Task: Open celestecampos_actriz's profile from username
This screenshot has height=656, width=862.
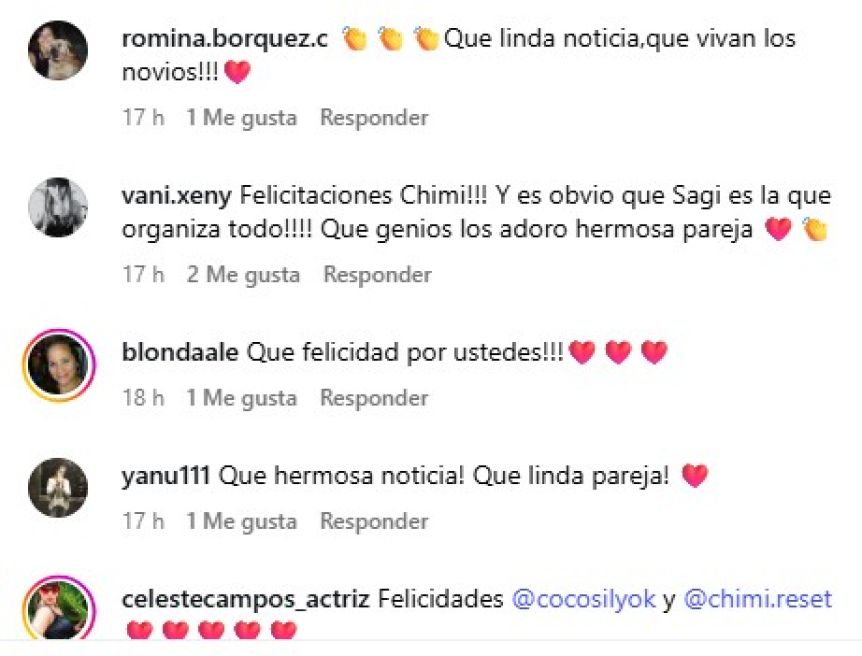Action: coord(245,599)
